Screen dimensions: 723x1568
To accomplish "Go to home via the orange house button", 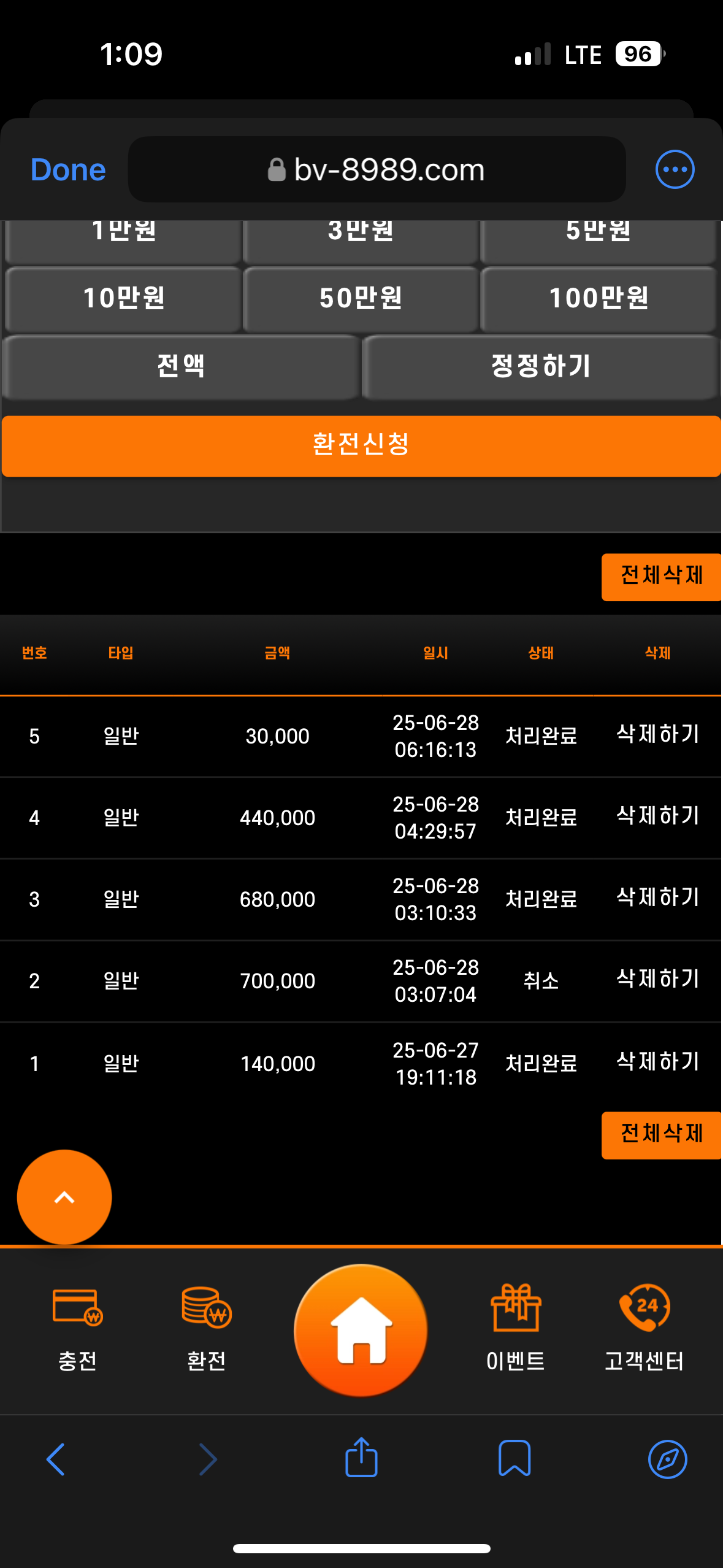I will [x=361, y=1330].
